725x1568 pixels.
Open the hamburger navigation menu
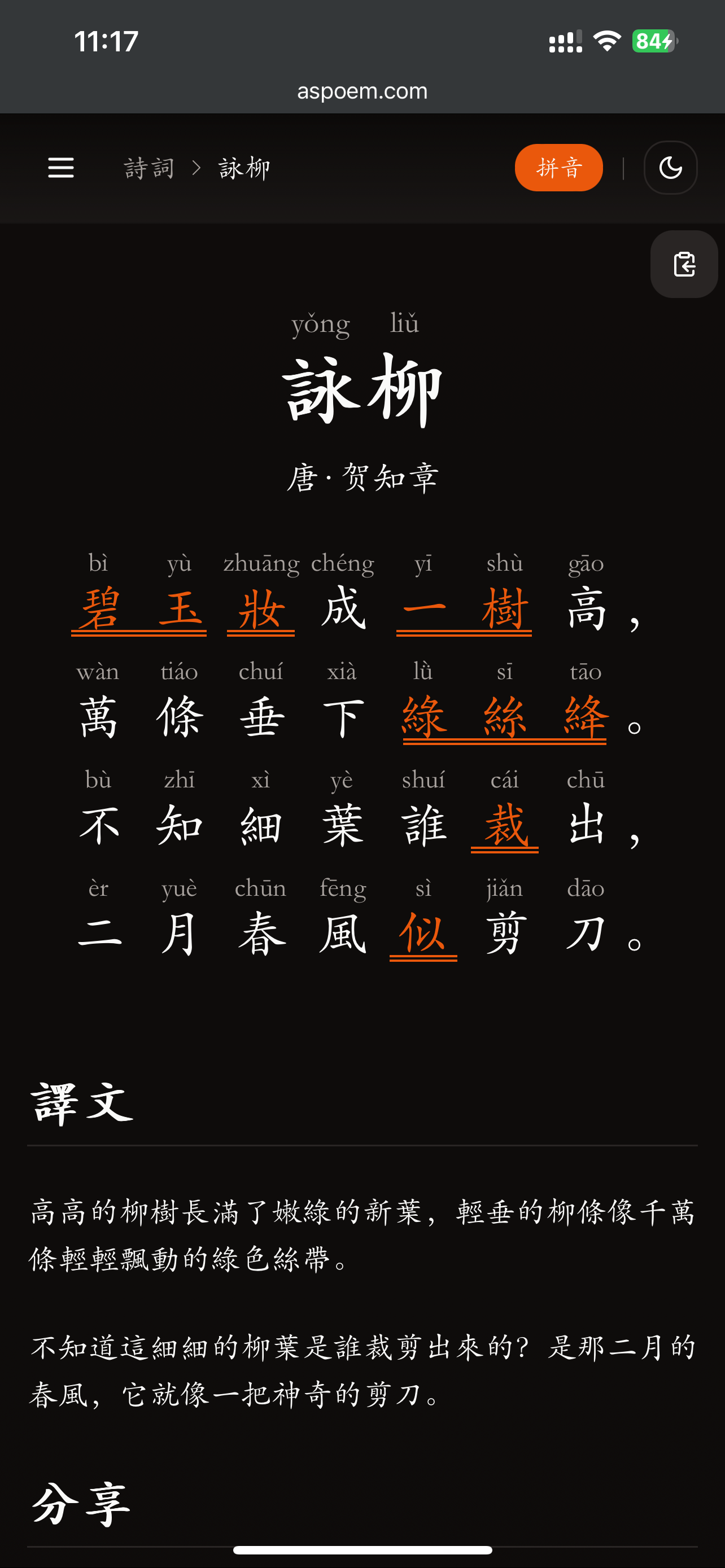(x=61, y=168)
